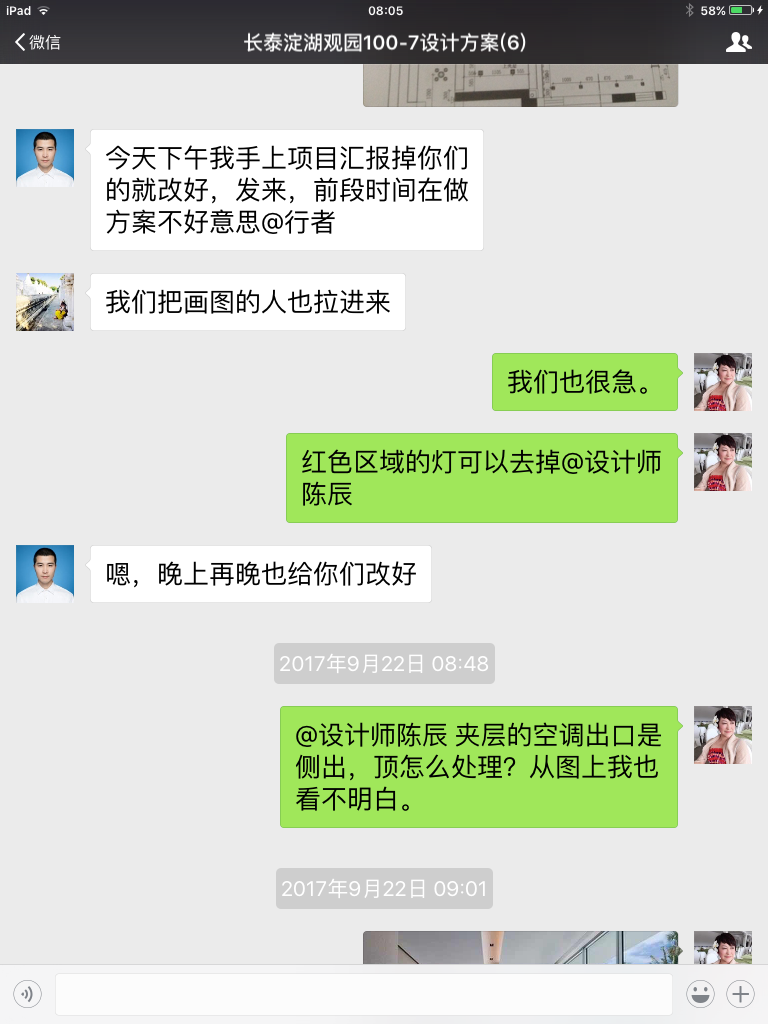Open the group members info icon

click(x=738, y=42)
